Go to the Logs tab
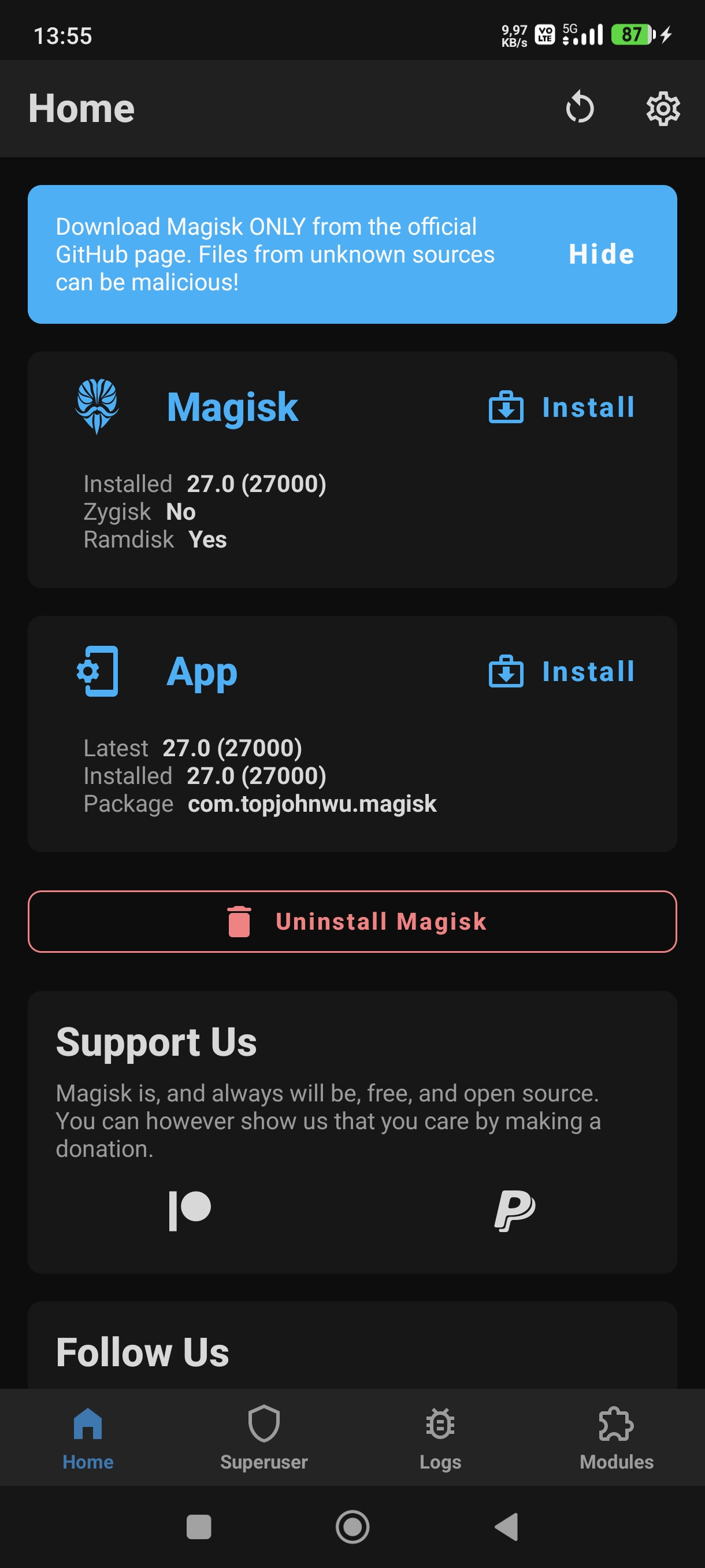This screenshot has width=705, height=1568. click(440, 1438)
